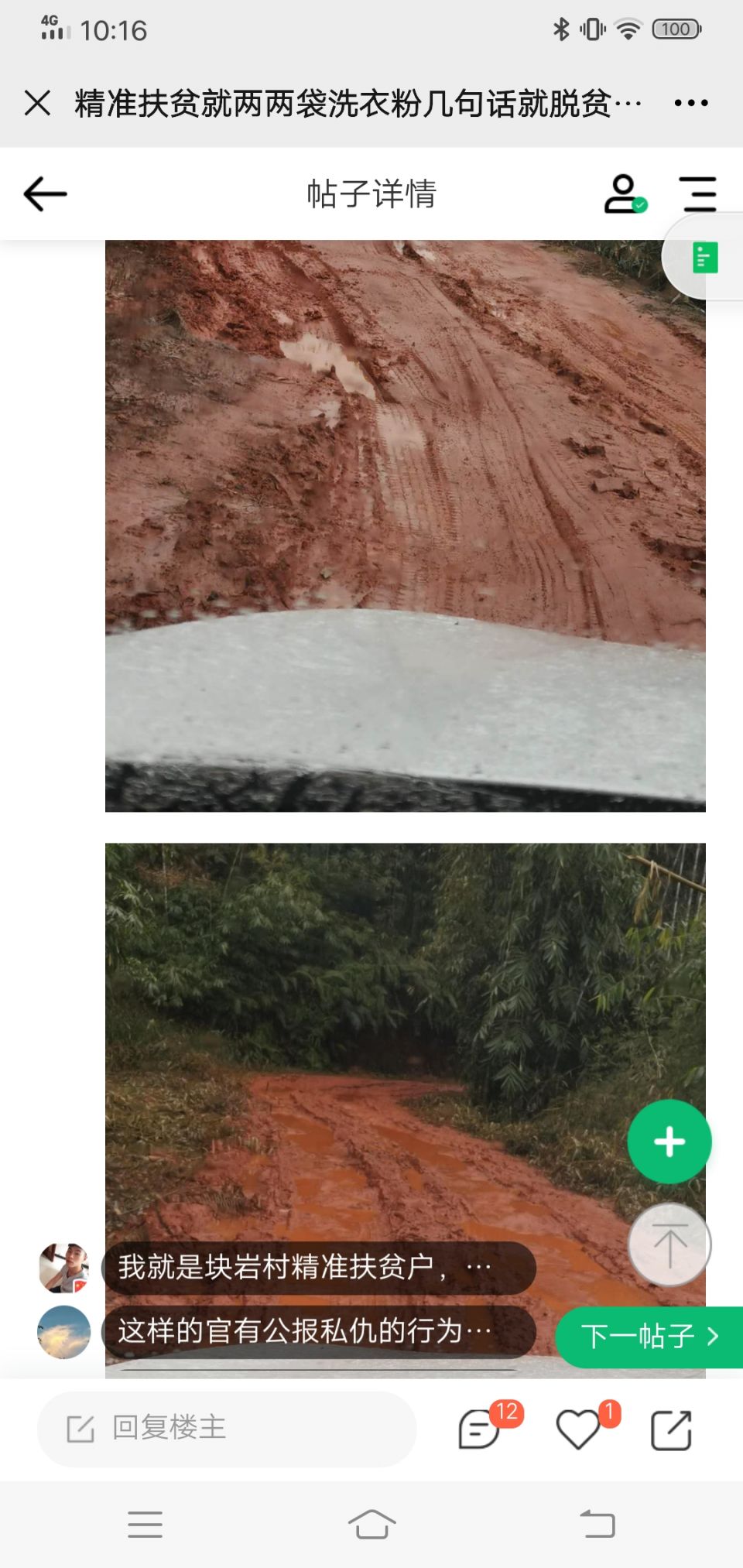
Task: Share this post
Action: click(671, 1429)
